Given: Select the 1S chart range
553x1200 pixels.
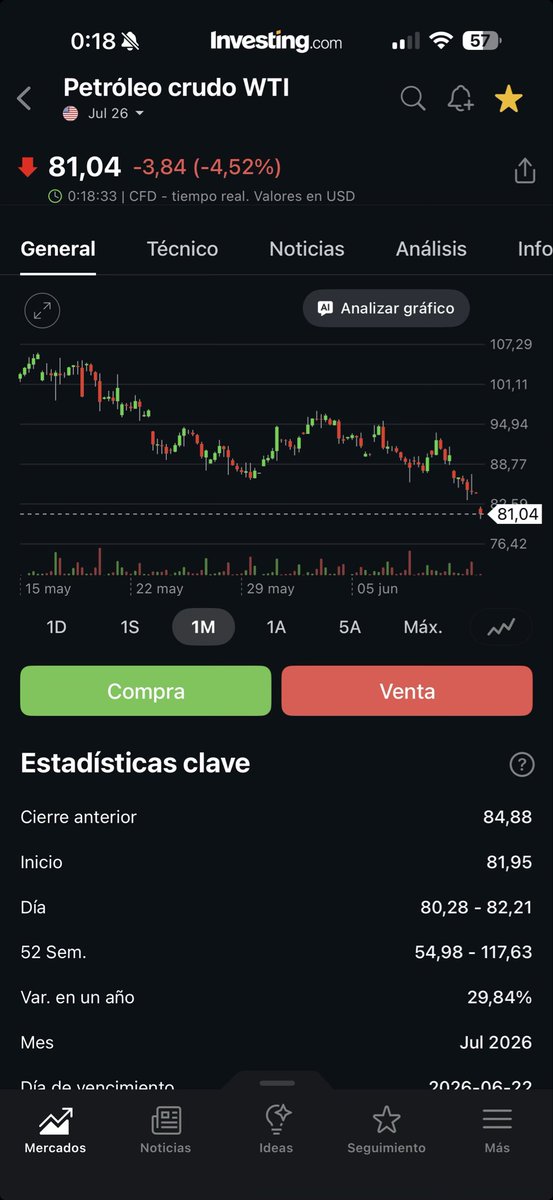Looking at the screenshot, I should pyautogui.click(x=130, y=627).
